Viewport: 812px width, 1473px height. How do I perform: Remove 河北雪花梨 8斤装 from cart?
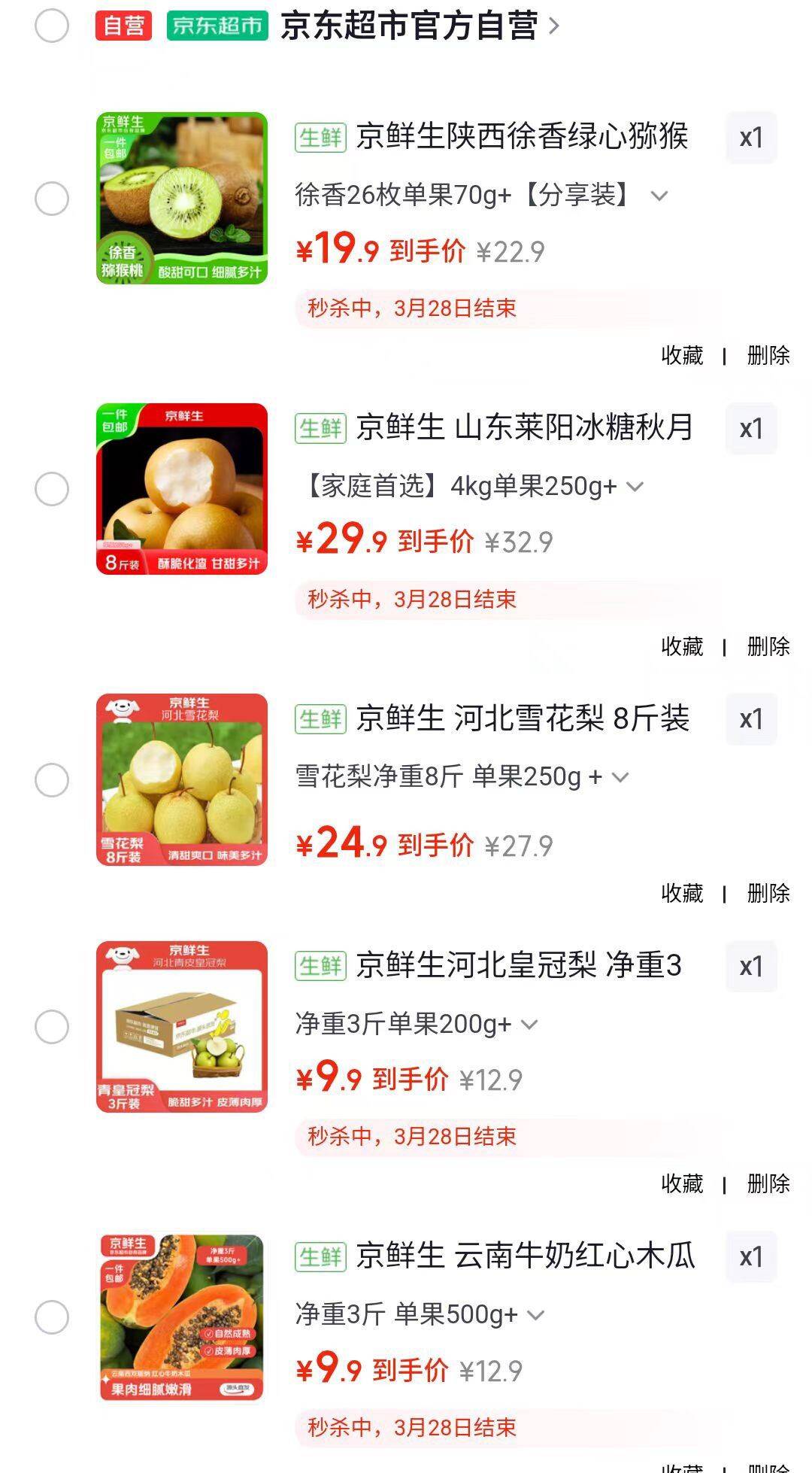768,893
